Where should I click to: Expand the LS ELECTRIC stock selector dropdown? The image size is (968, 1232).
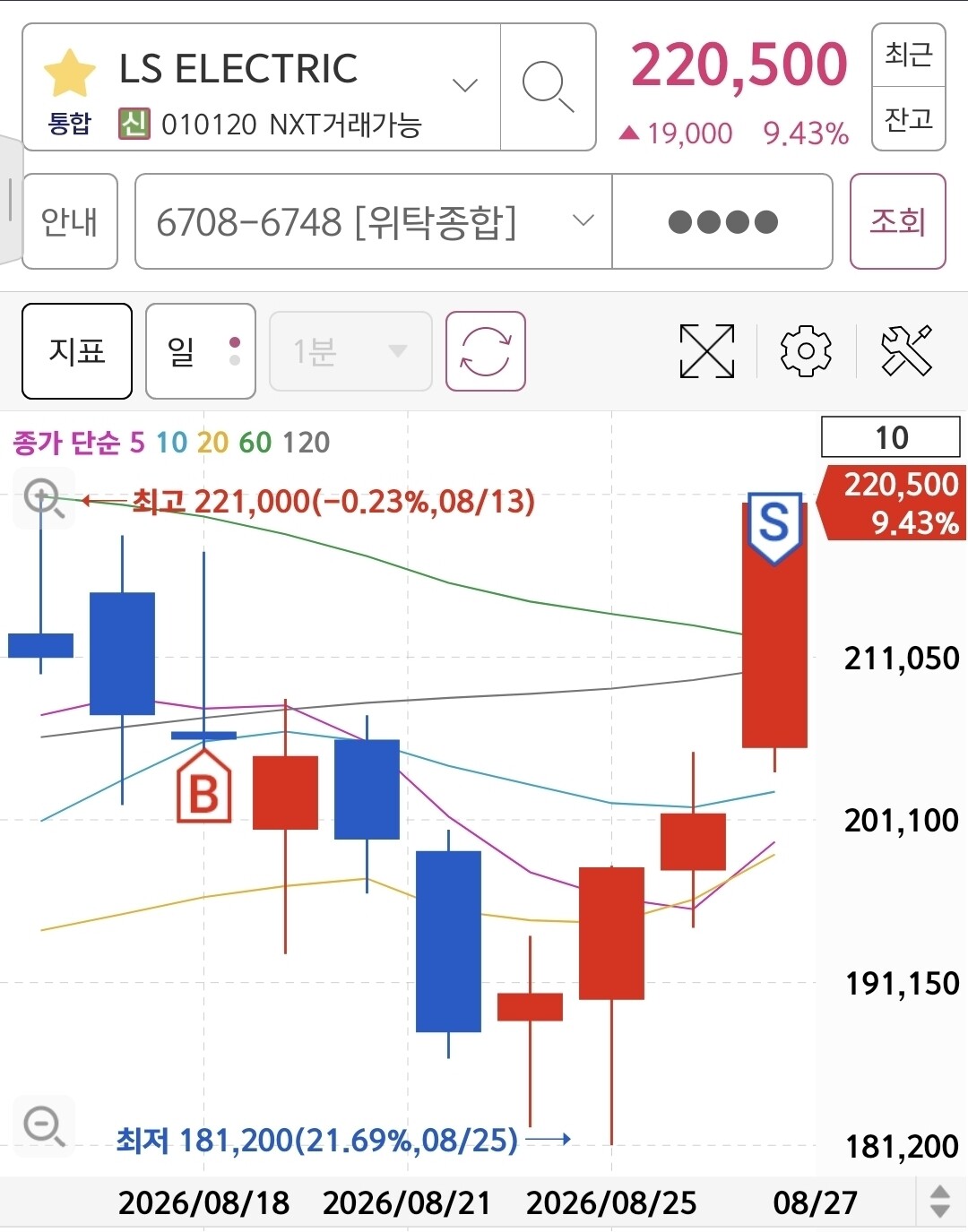pyautogui.click(x=464, y=86)
